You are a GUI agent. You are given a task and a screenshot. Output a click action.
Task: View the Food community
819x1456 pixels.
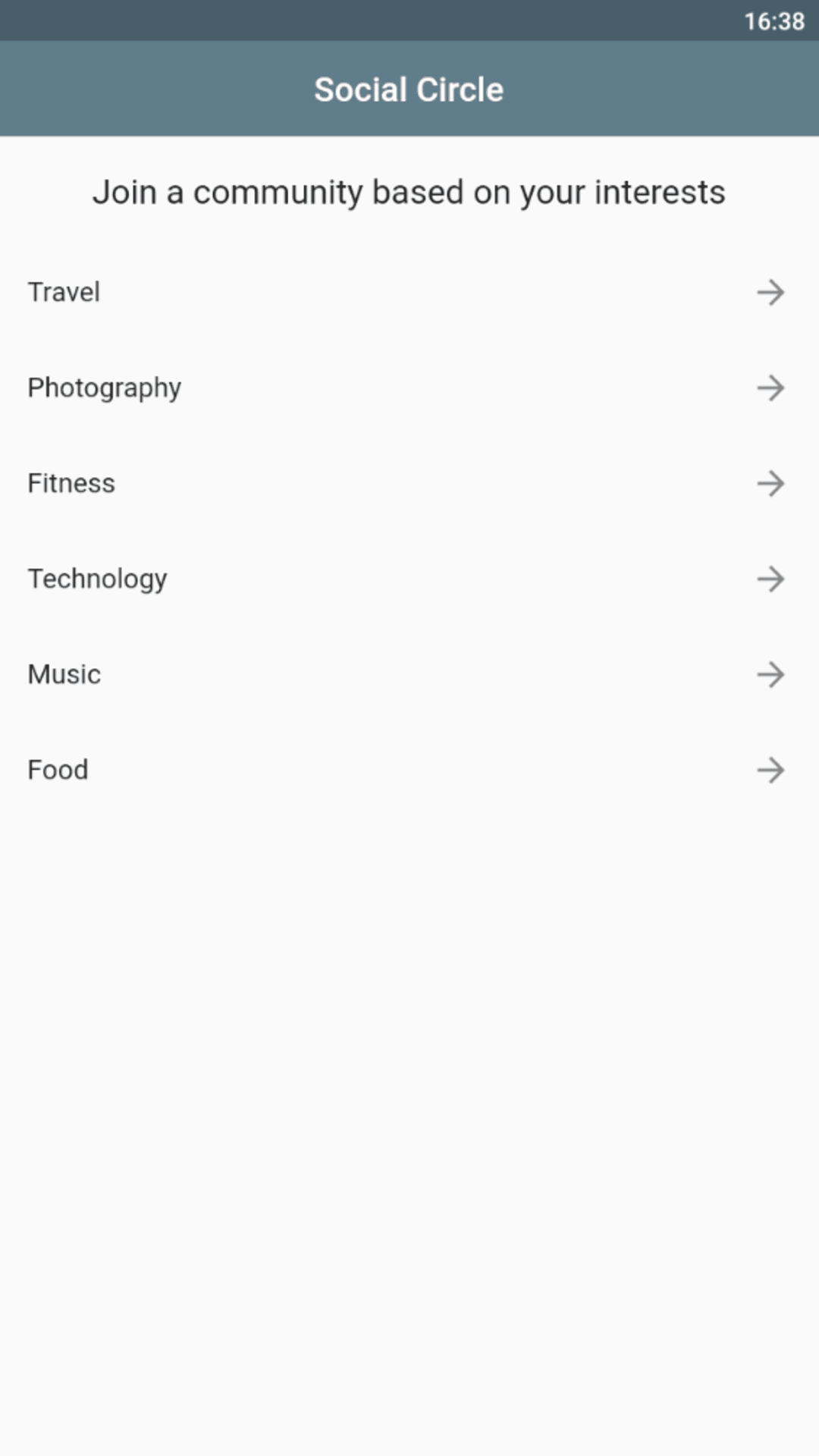(409, 770)
